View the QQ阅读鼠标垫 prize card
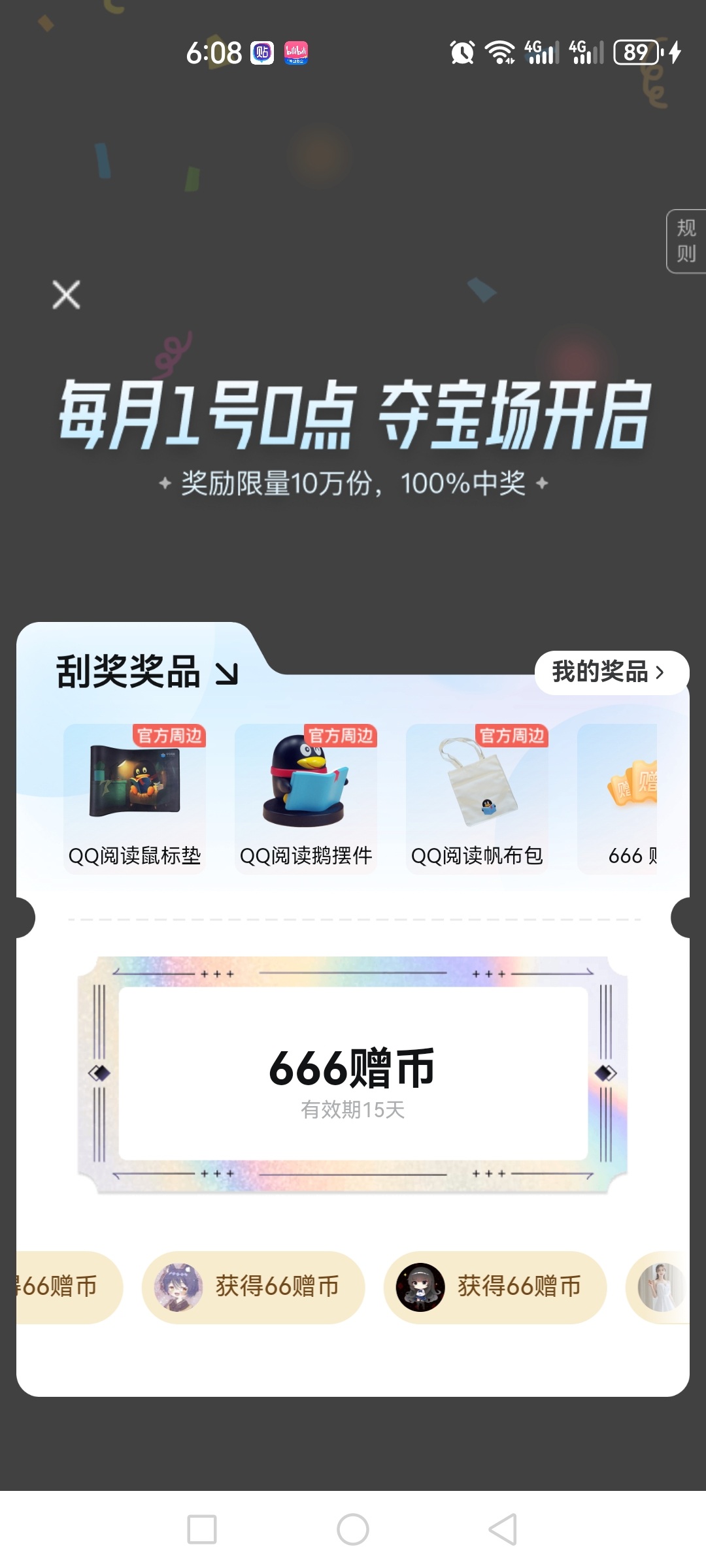 click(135, 798)
